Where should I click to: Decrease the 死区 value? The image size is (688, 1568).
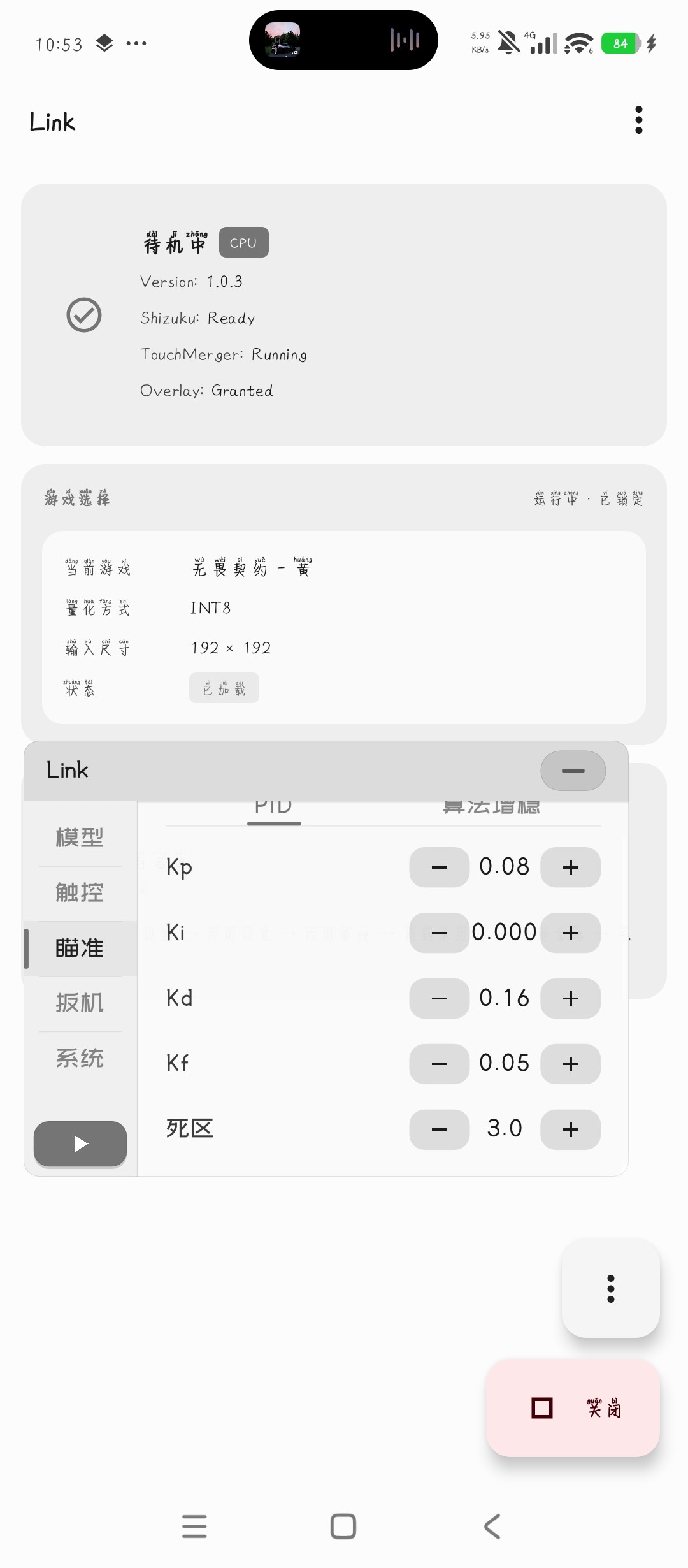(x=440, y=1129)
